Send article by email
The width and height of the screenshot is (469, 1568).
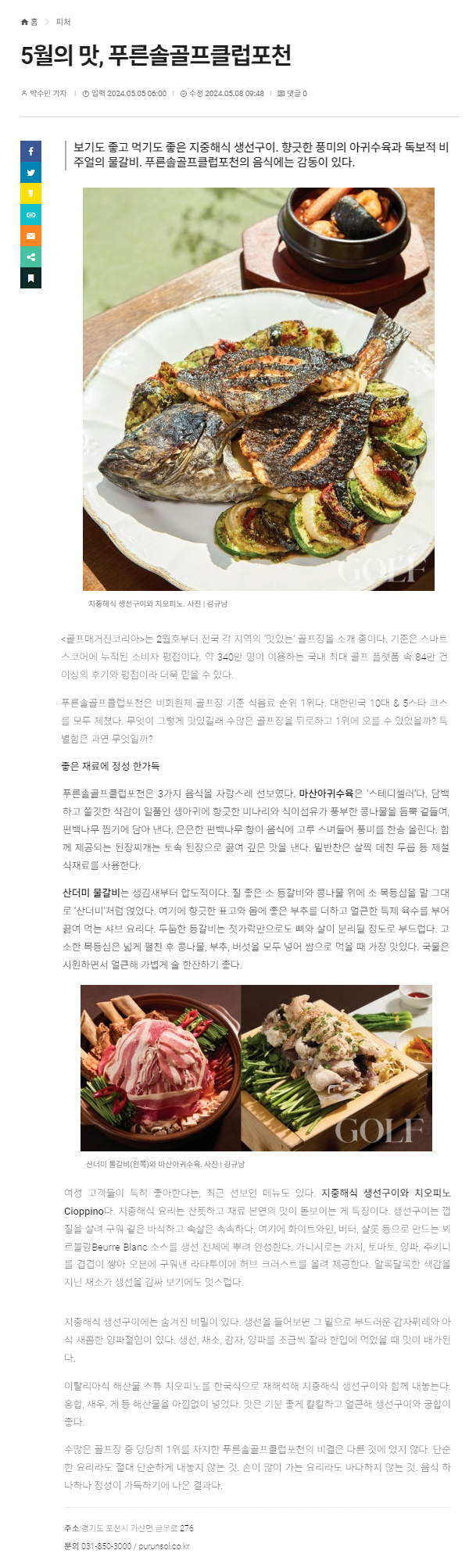coord(30,236)
